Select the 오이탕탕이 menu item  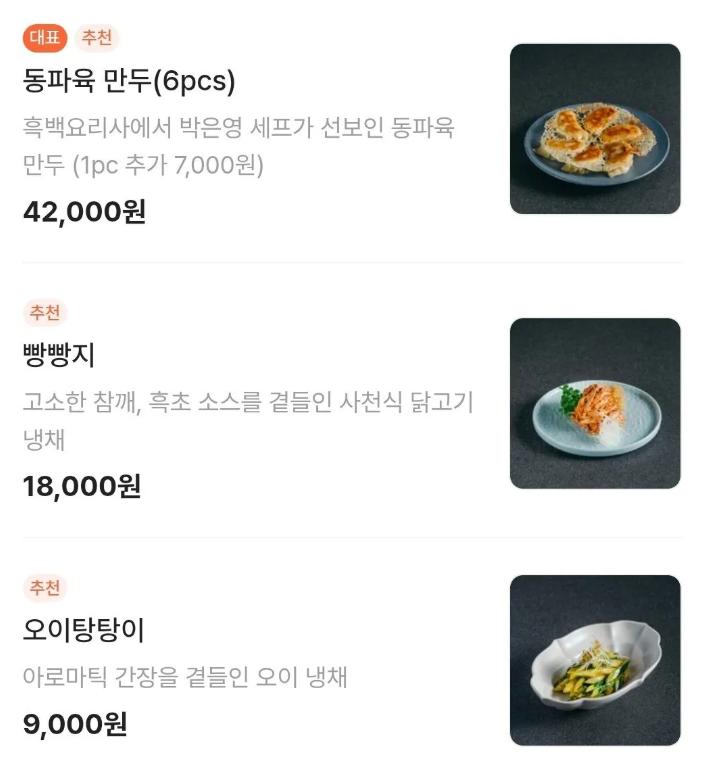coord(84,630)
